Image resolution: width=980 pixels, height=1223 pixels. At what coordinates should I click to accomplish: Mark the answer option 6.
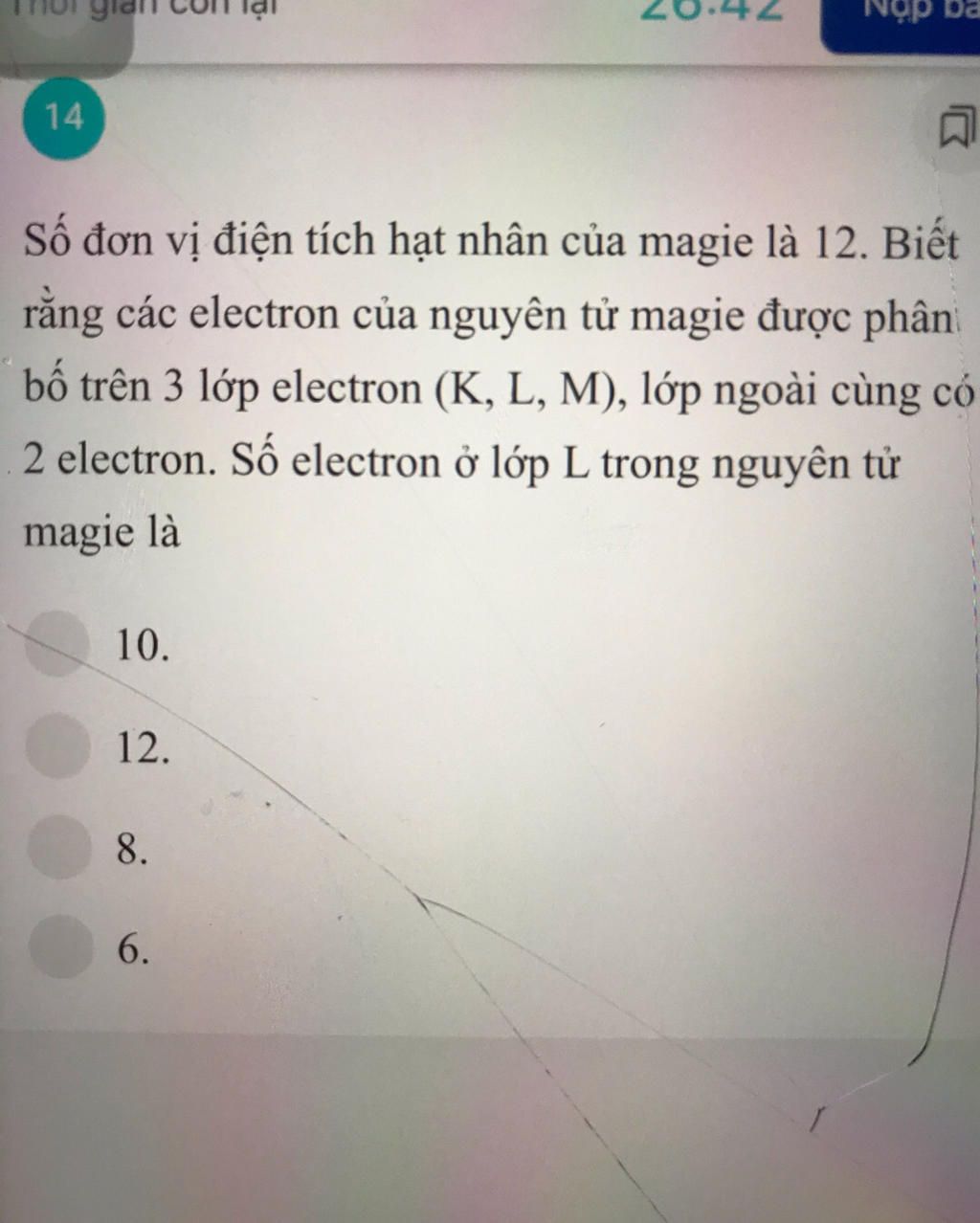tap(59, 946)
